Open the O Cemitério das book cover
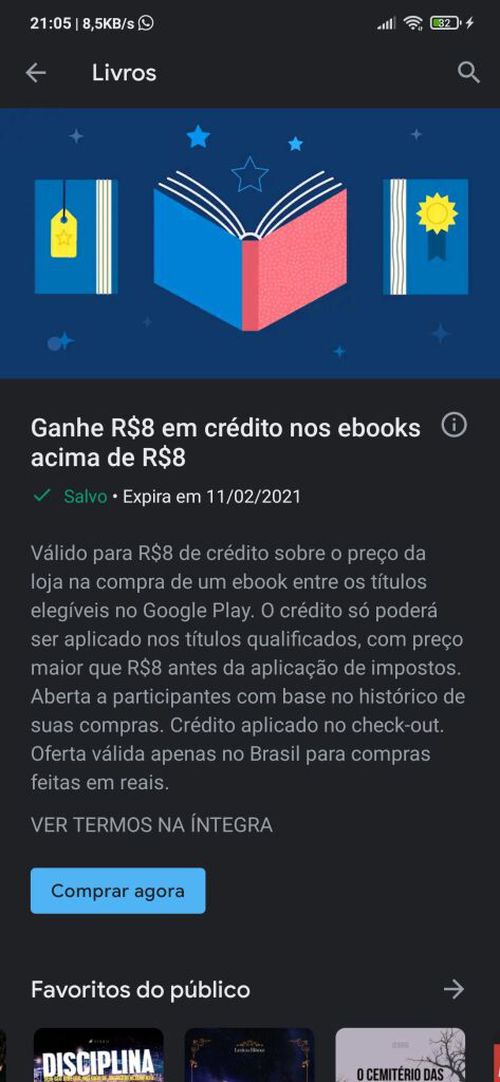Screen dimensions: 500x1082 [400, 1055]
